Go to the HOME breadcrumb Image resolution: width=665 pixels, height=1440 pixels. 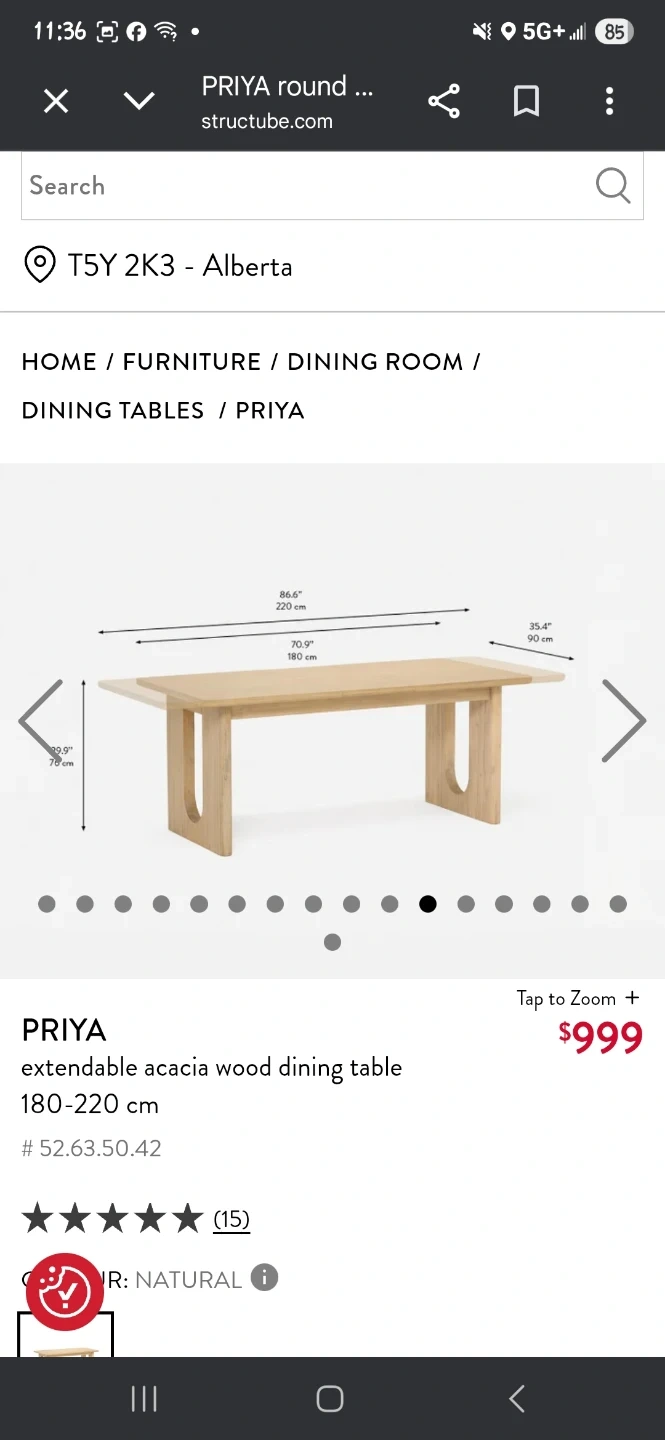(59, 362)
